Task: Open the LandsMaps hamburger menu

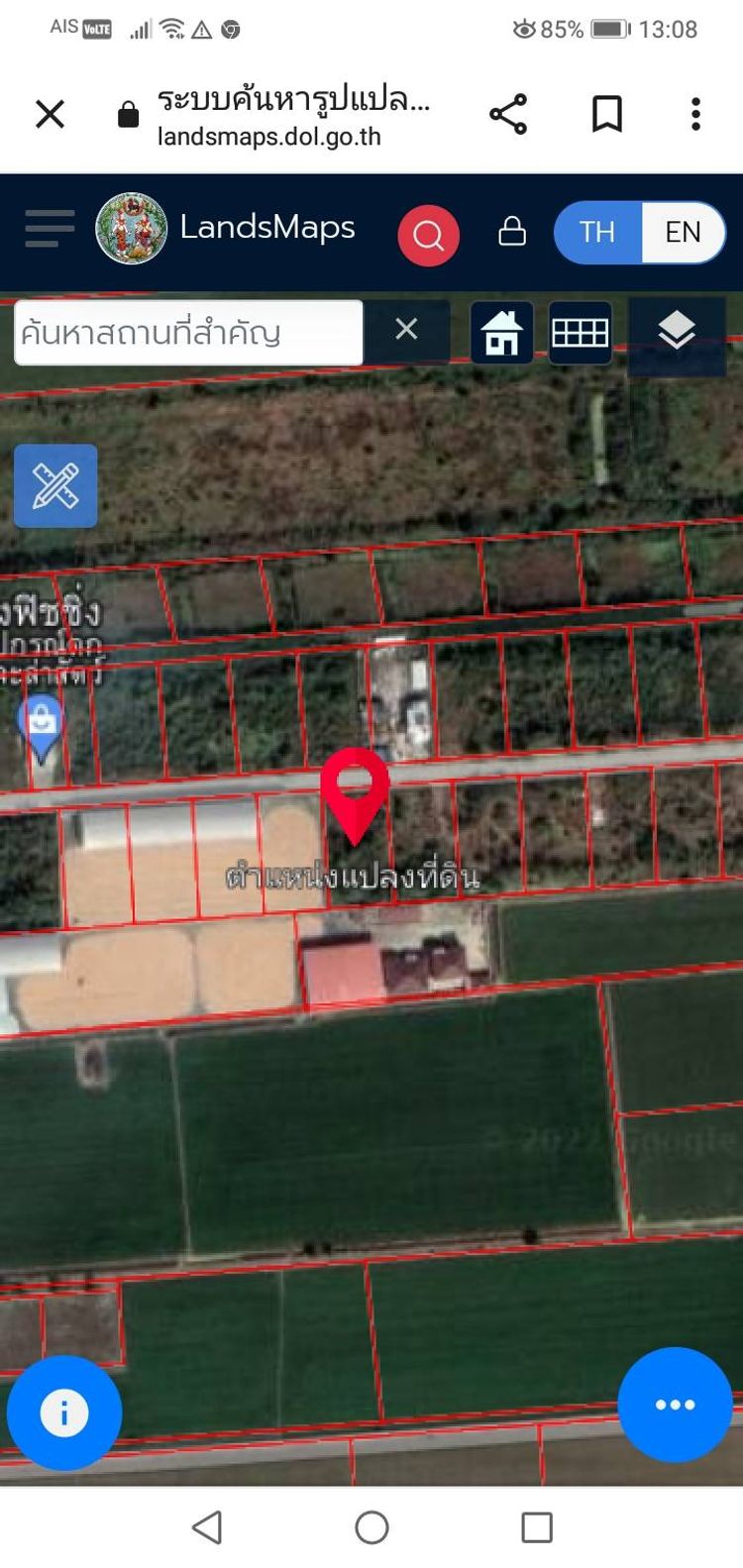Action: click(x=50, y=229)
